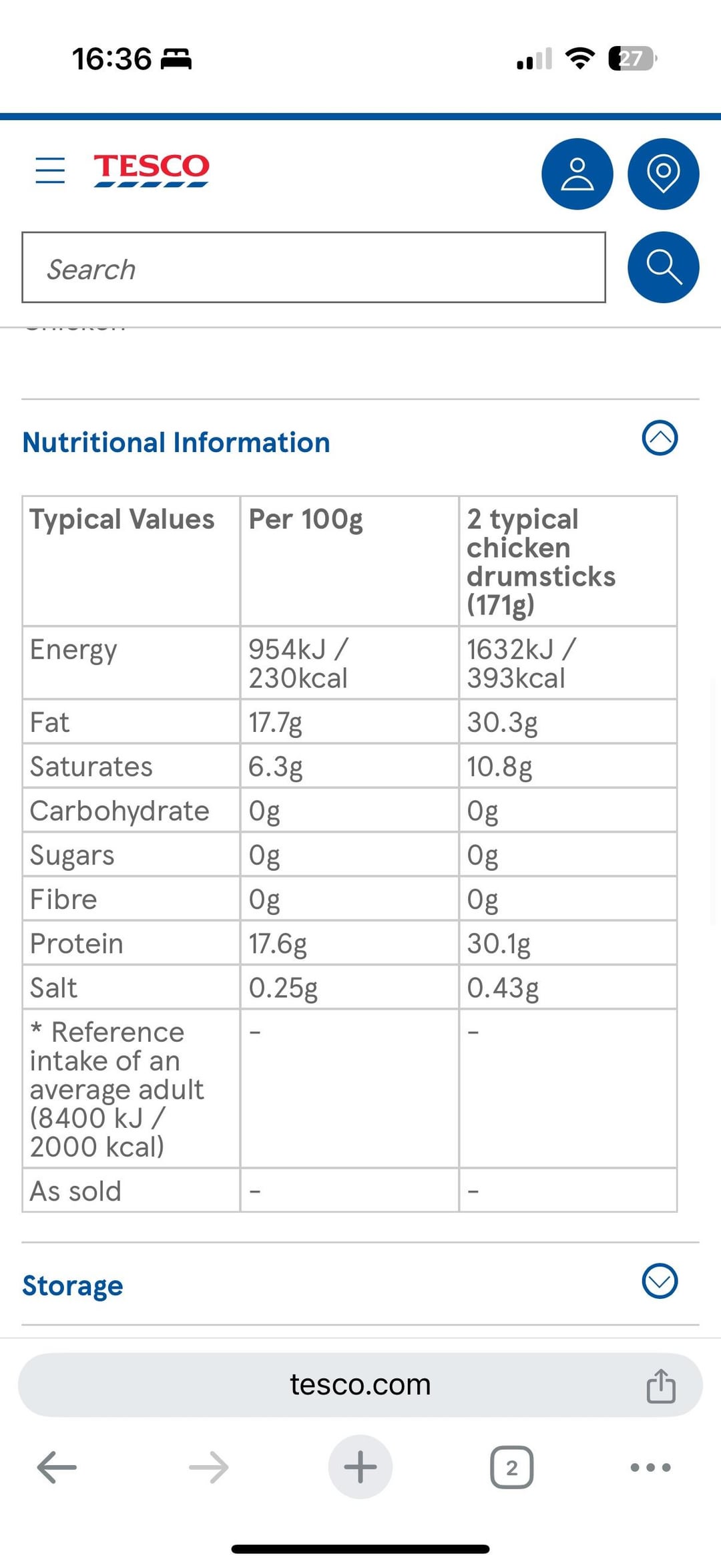Tap the Tesco logo to go home
This screenshot has height=1568, width=721.
(x=152, y=170)
